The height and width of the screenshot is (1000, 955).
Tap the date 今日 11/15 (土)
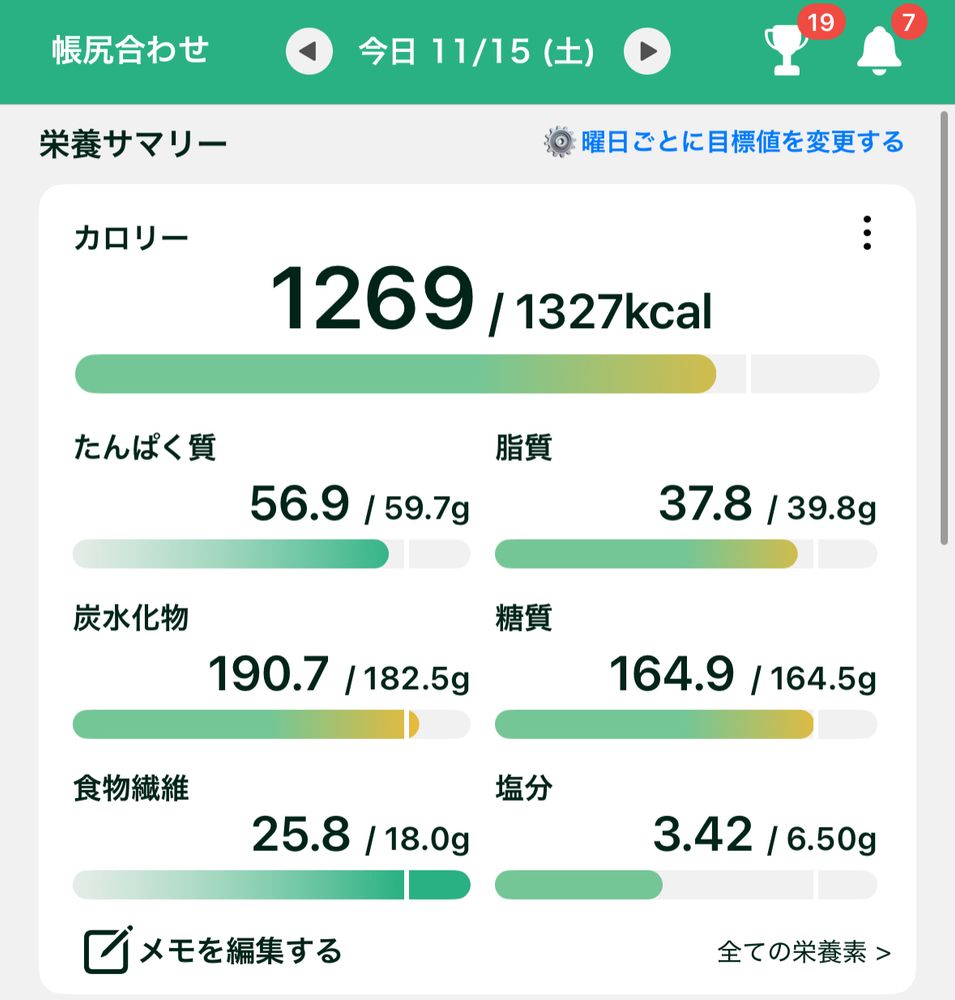point(477,51)
